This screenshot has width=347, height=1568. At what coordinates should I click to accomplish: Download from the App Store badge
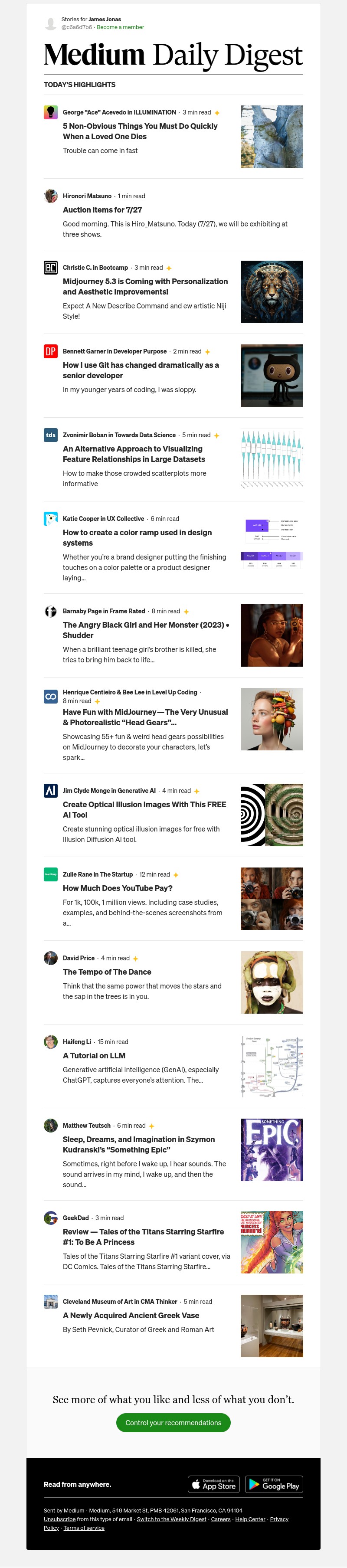(x=213, y=1484)
